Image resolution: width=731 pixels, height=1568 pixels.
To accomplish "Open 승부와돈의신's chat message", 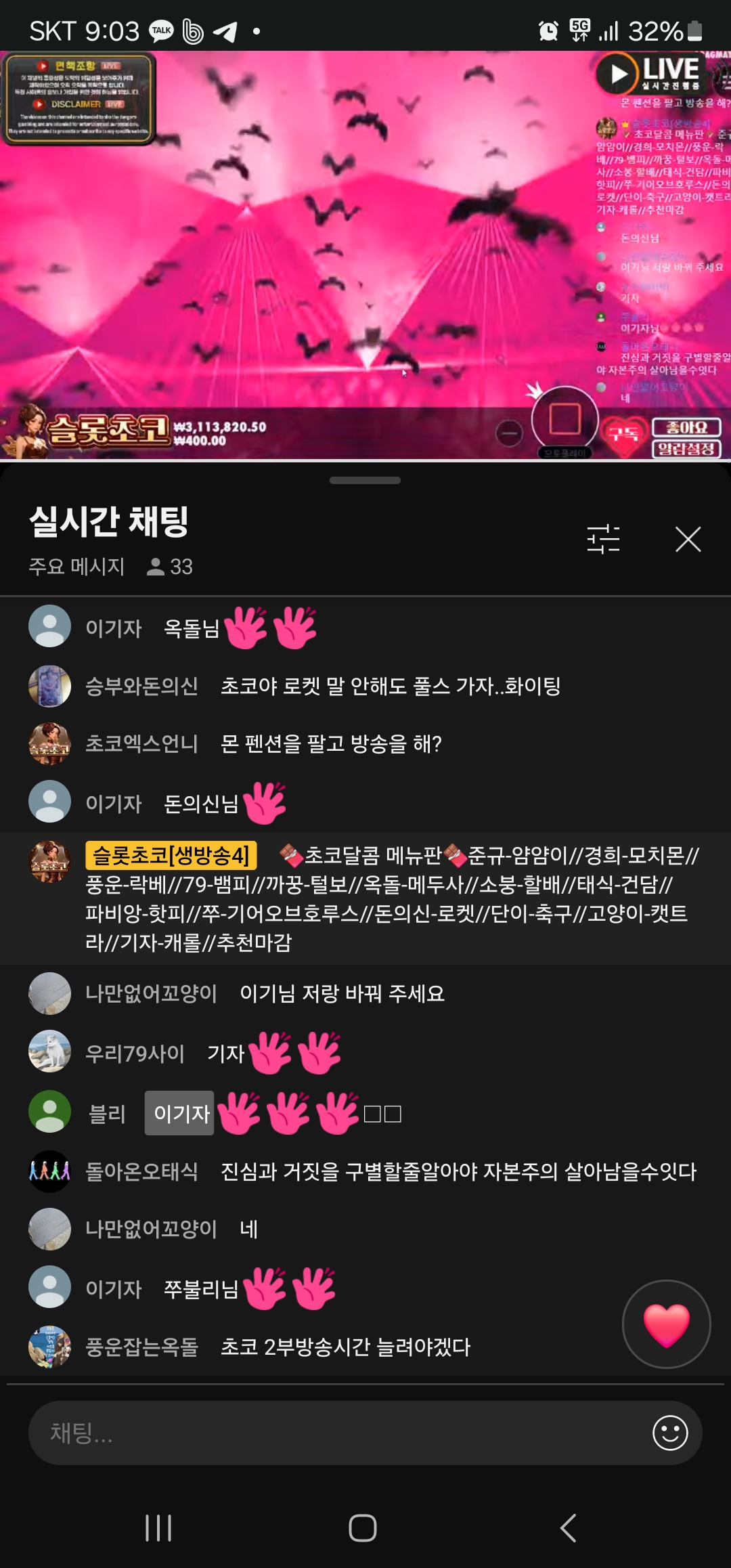I will tap(390, 687).
